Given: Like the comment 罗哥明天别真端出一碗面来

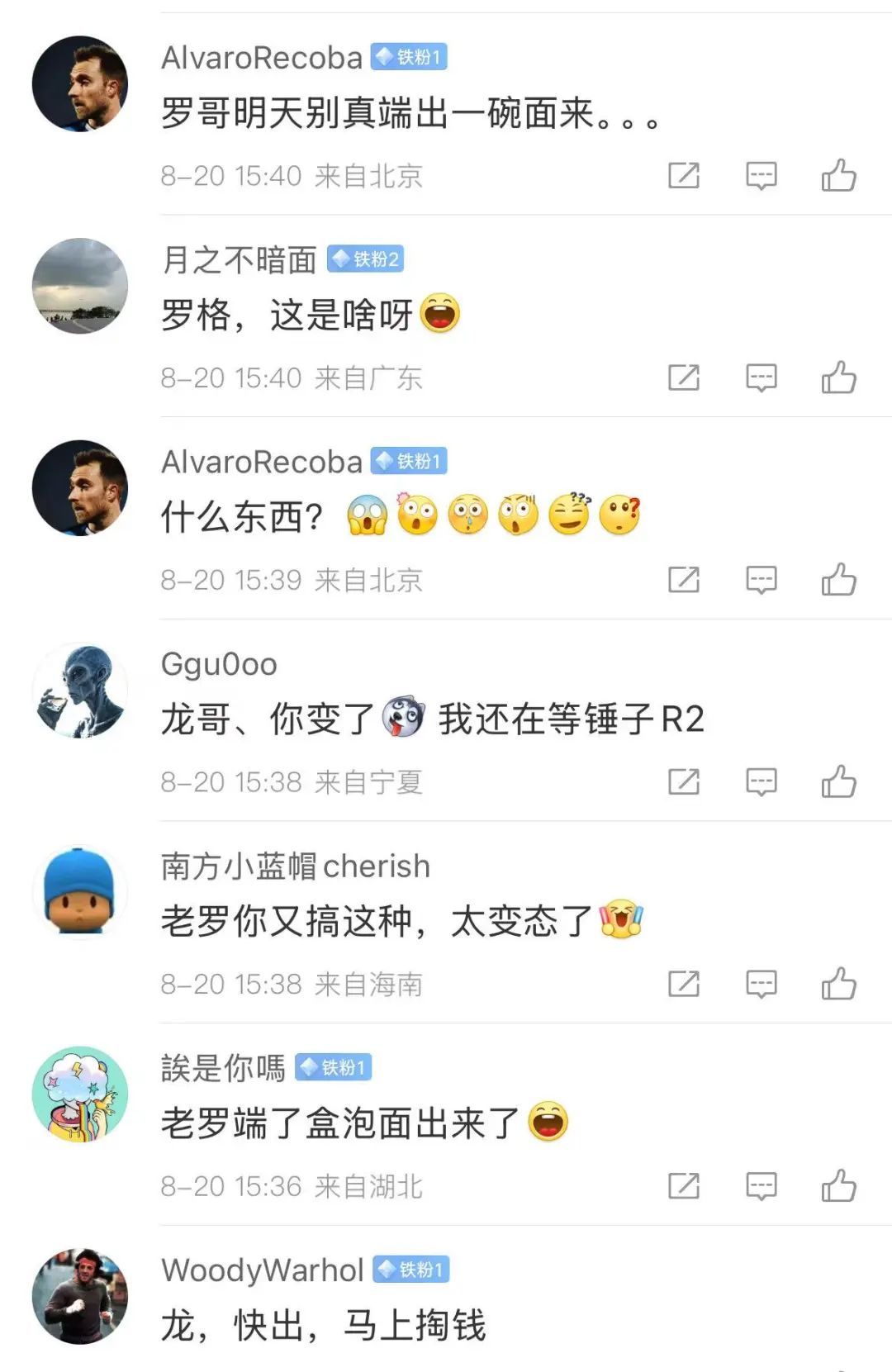Looking at the screenshot, I should pos(838,175).
